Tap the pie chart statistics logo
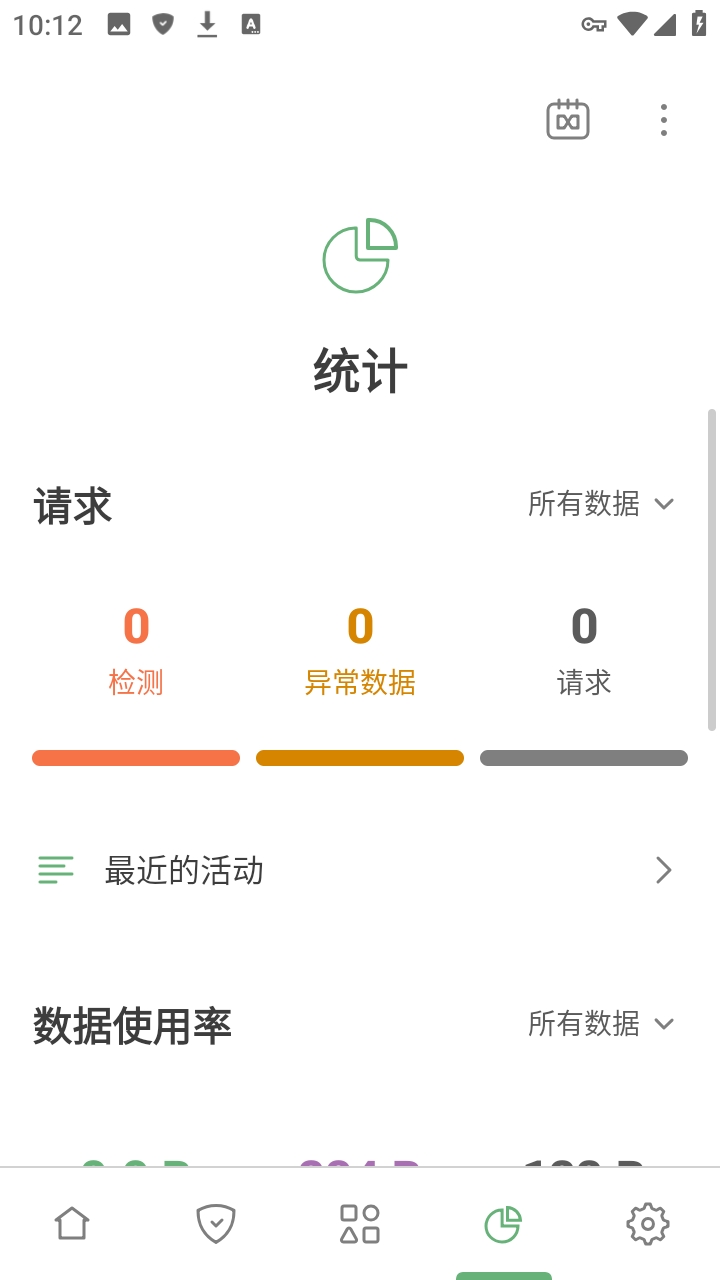Viewport: 720px width, 1280px height. click(360, 256)
